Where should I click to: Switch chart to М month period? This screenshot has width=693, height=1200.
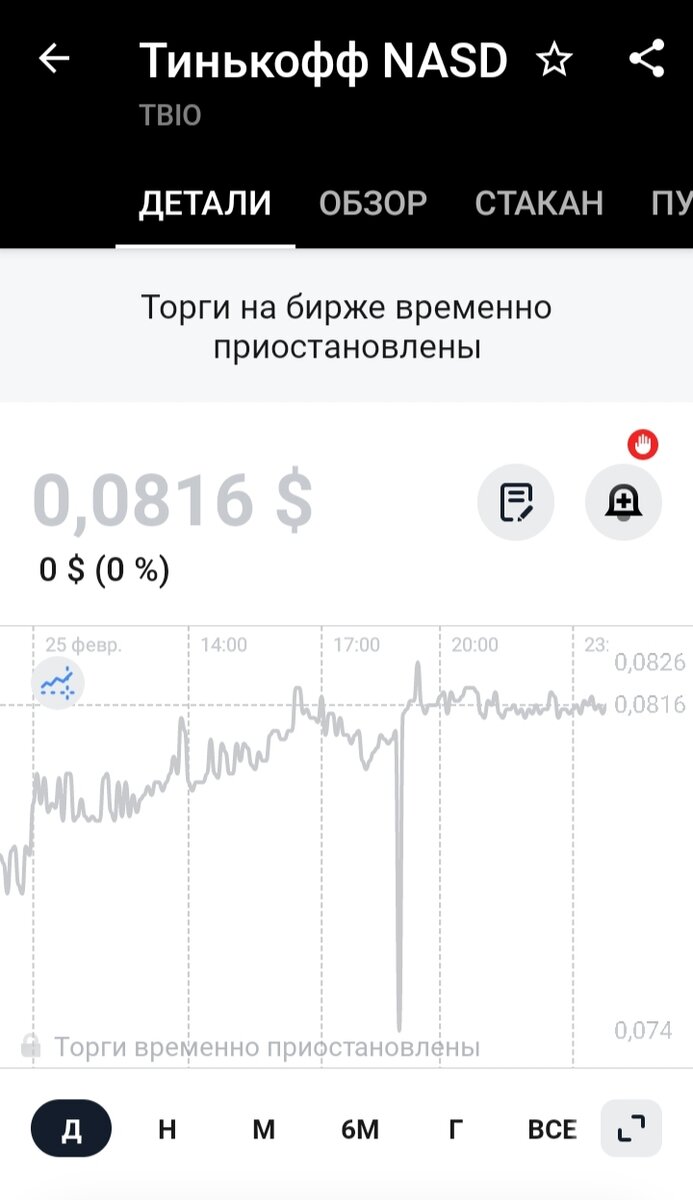point(263,1129)
